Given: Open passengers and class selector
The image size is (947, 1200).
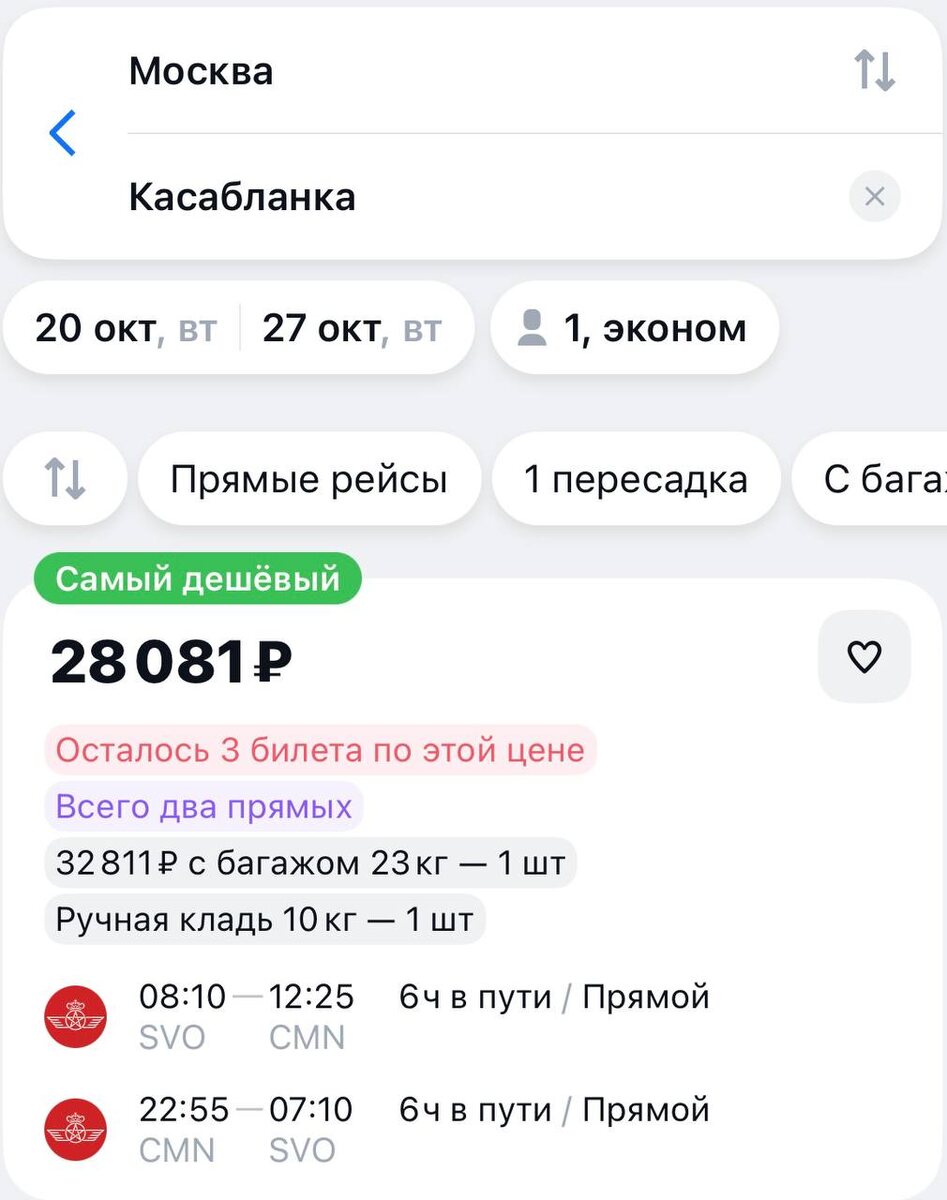Looking at the screenshot, I should tap(633, 328).
